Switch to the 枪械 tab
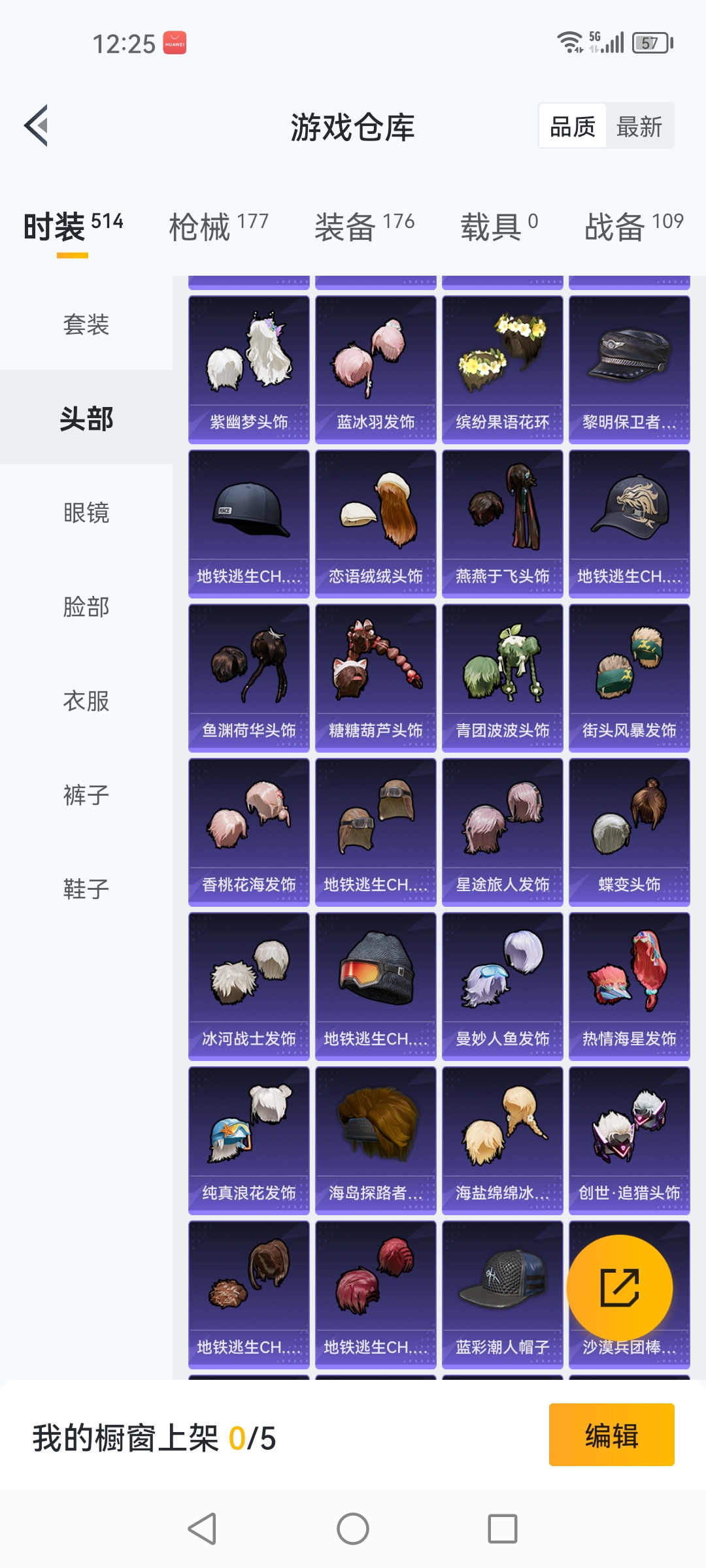 218,226
